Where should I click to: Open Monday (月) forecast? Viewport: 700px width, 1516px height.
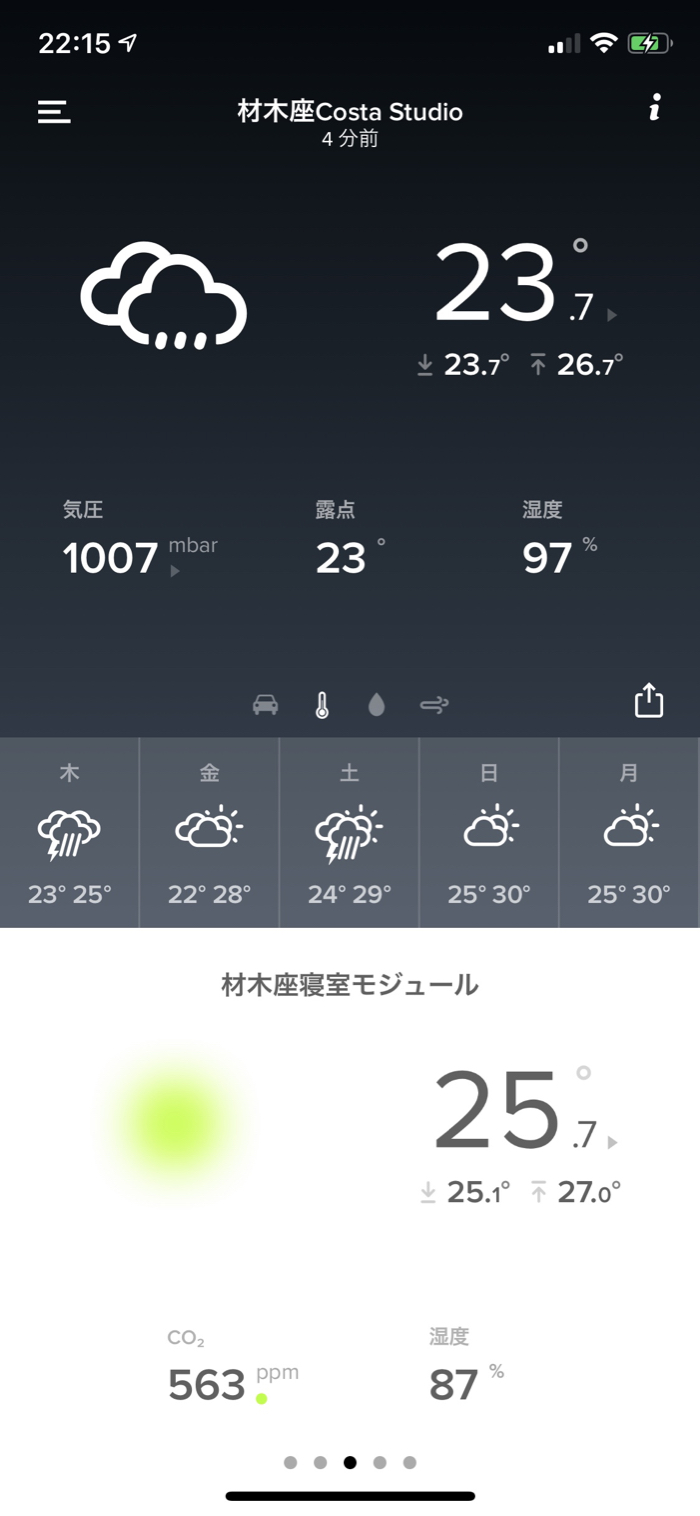point(629,832)
